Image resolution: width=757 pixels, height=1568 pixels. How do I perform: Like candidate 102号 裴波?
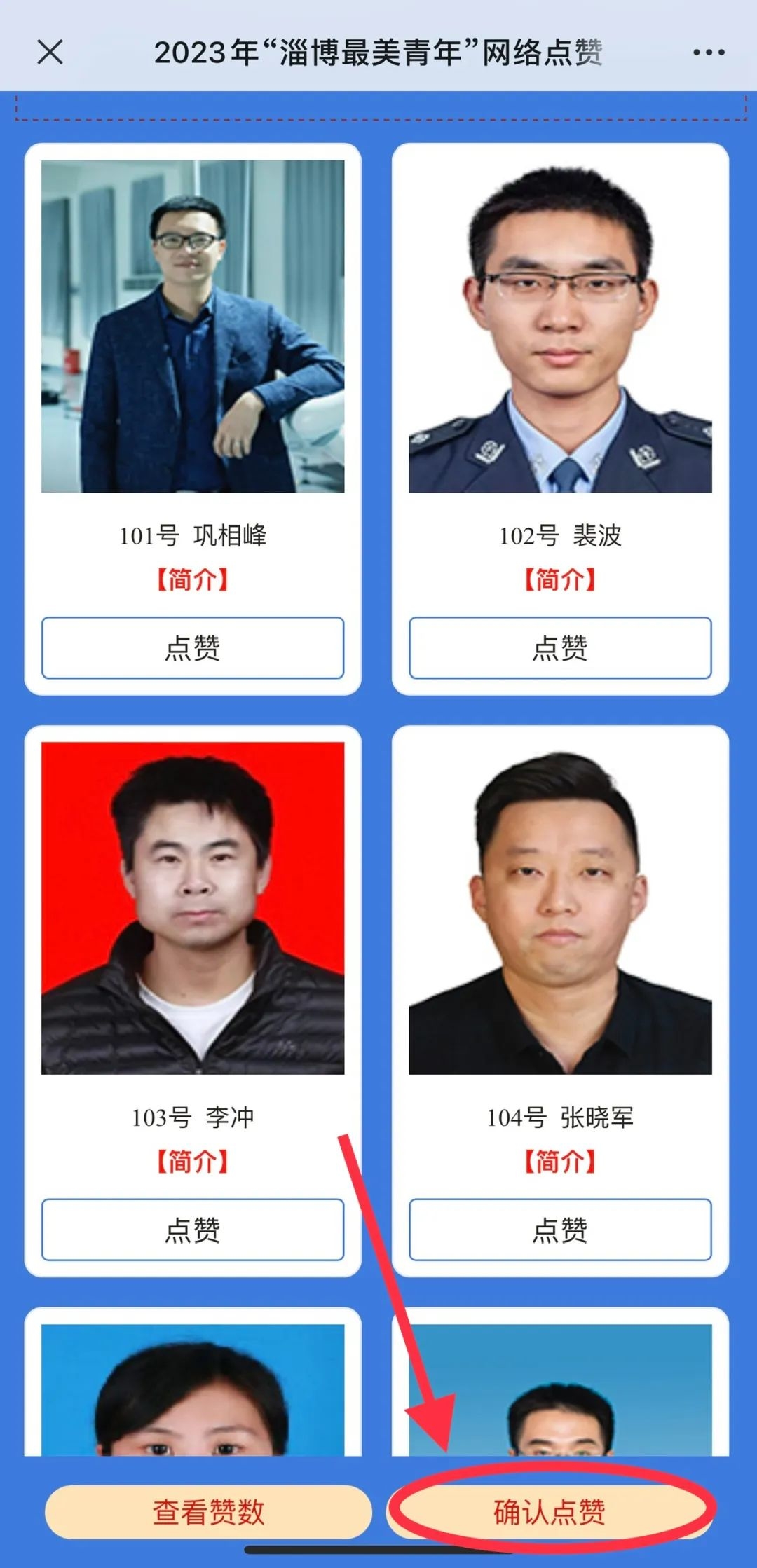coord(560,647)
